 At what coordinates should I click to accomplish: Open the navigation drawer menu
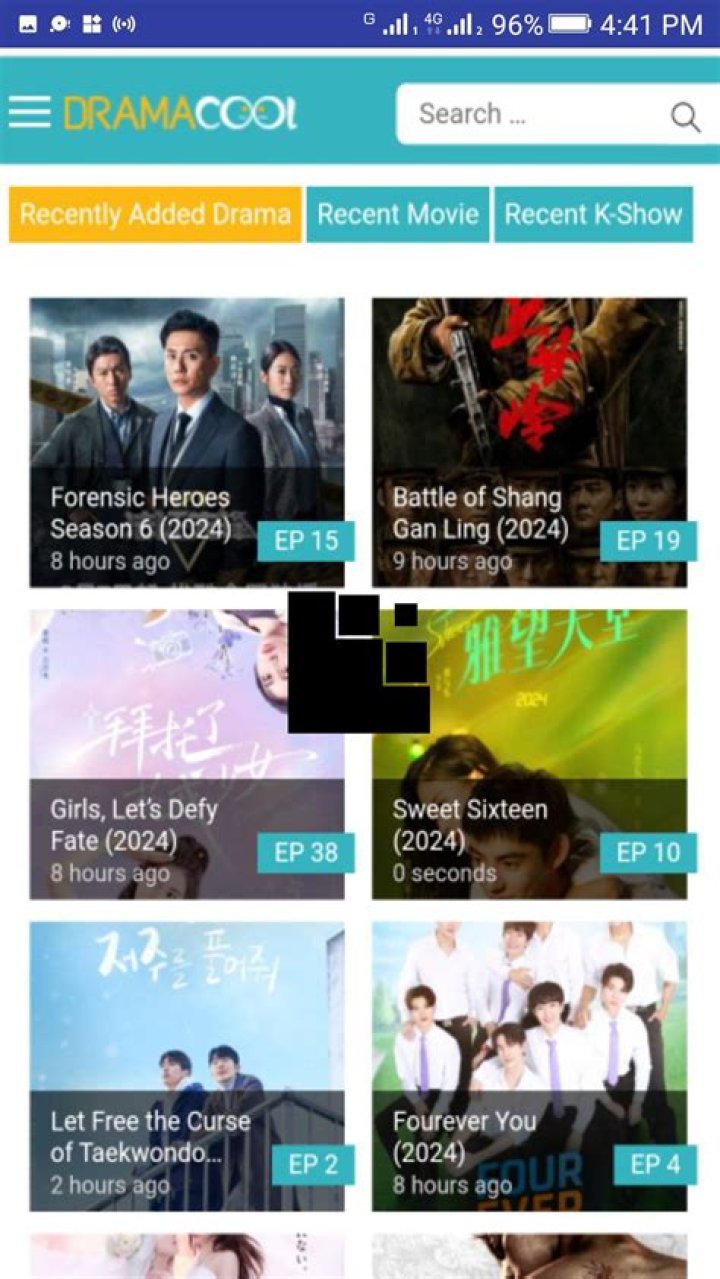(30, 113)
